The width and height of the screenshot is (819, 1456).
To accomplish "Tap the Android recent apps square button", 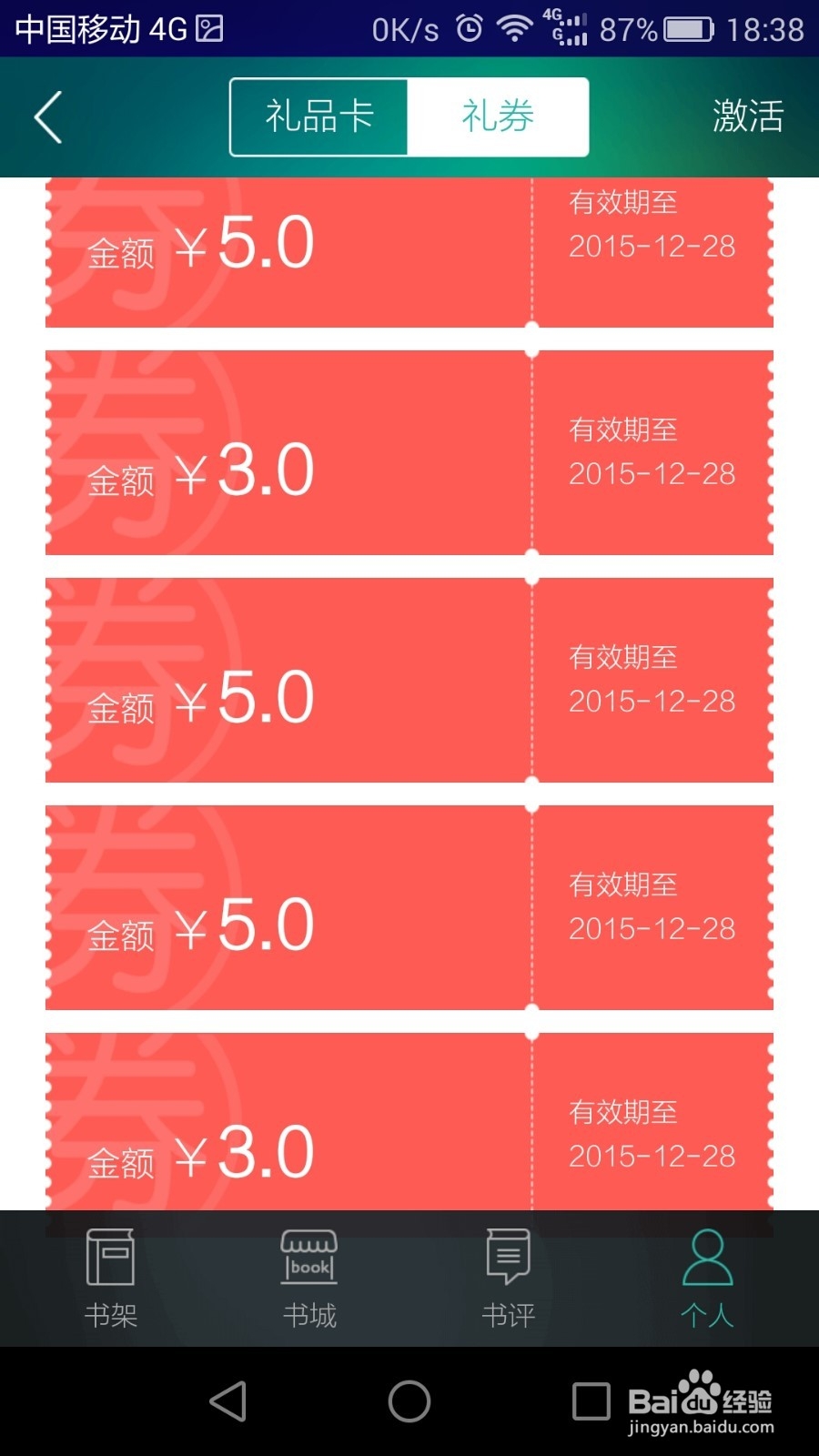I will (591, 1401).
